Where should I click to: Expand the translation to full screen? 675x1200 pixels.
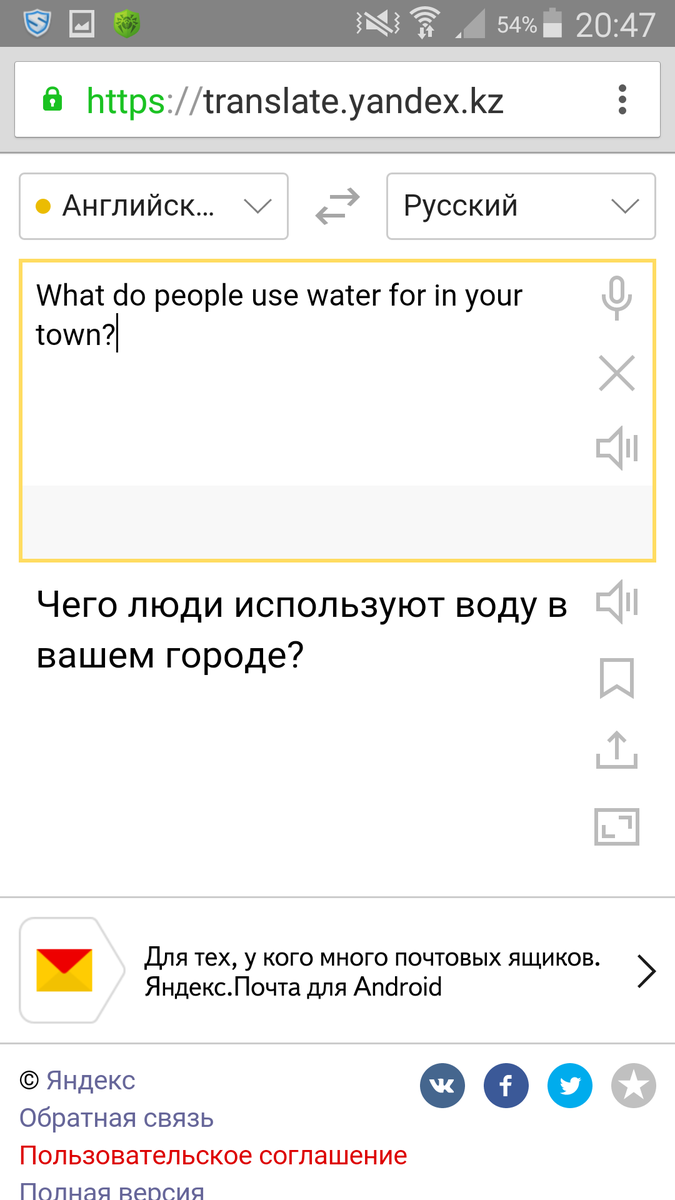point(617,826)
